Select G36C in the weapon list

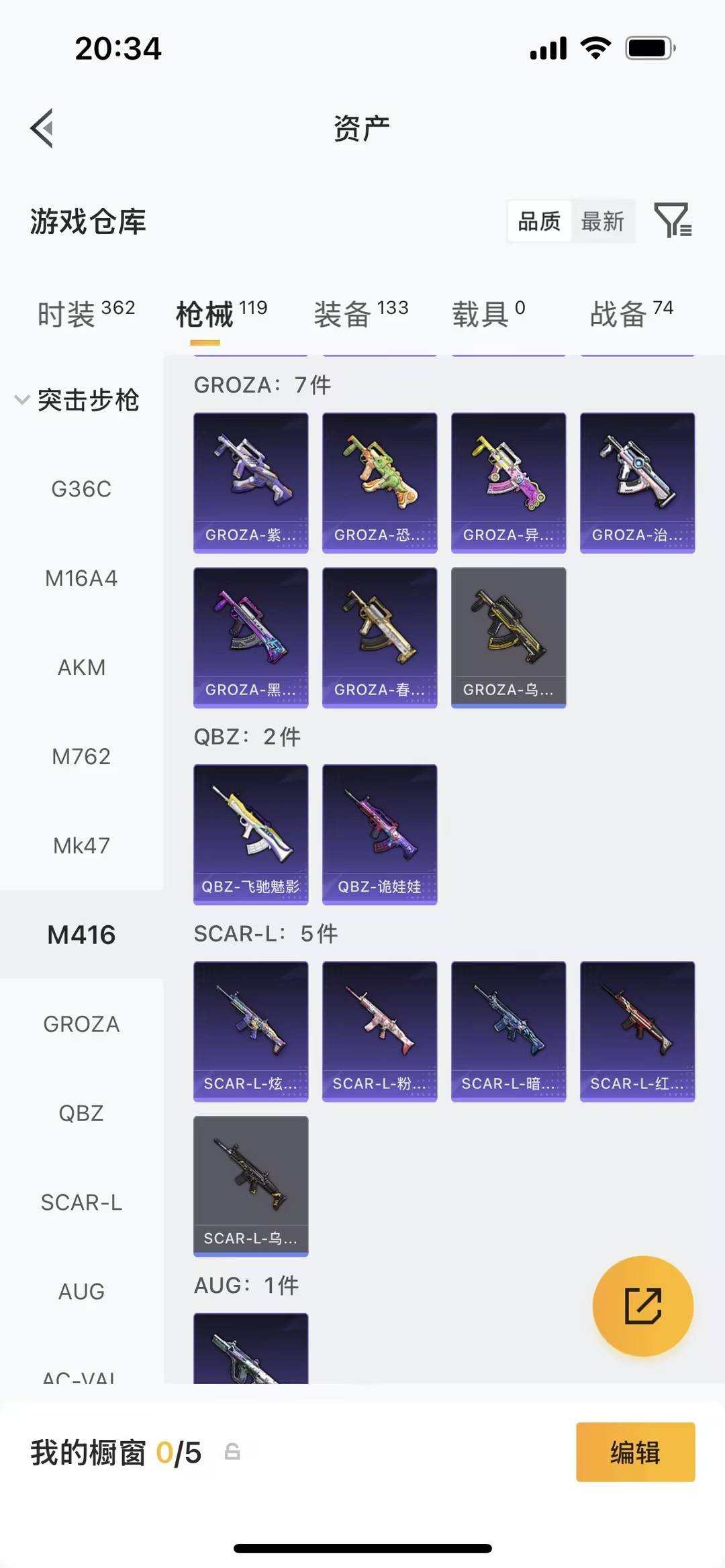[81, 489]
